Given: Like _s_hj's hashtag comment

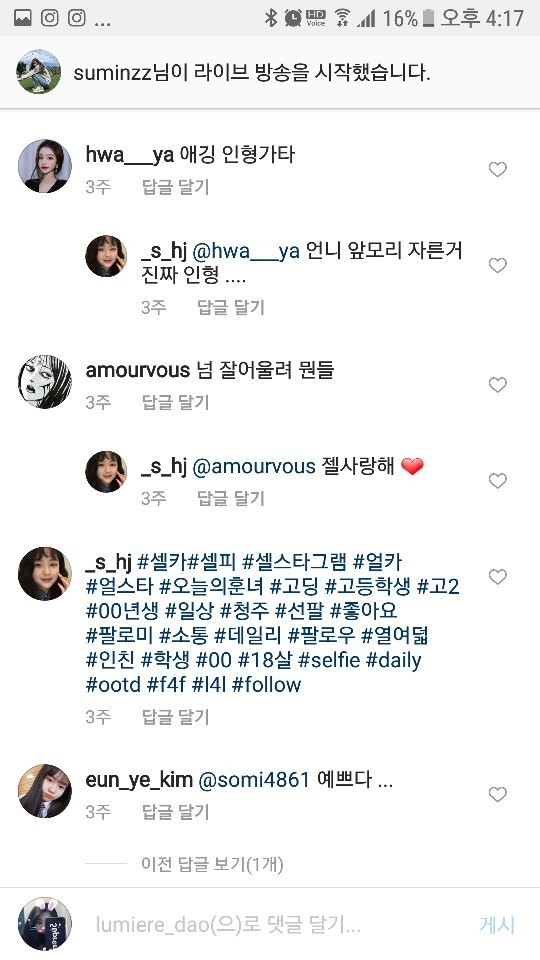Looking at the screenshot, I should click(x=498, y=577).
